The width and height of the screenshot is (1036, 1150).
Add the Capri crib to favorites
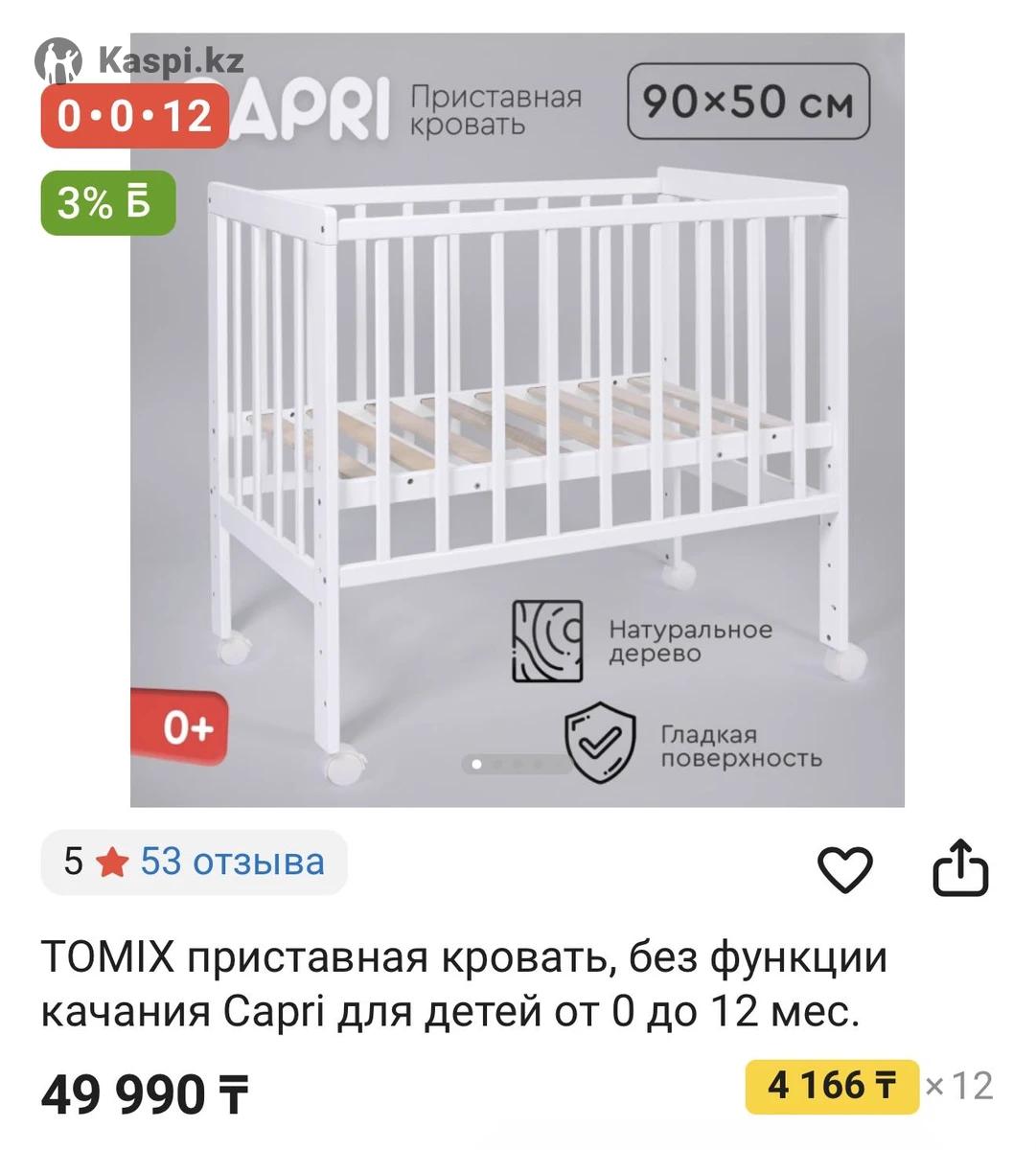844,868
